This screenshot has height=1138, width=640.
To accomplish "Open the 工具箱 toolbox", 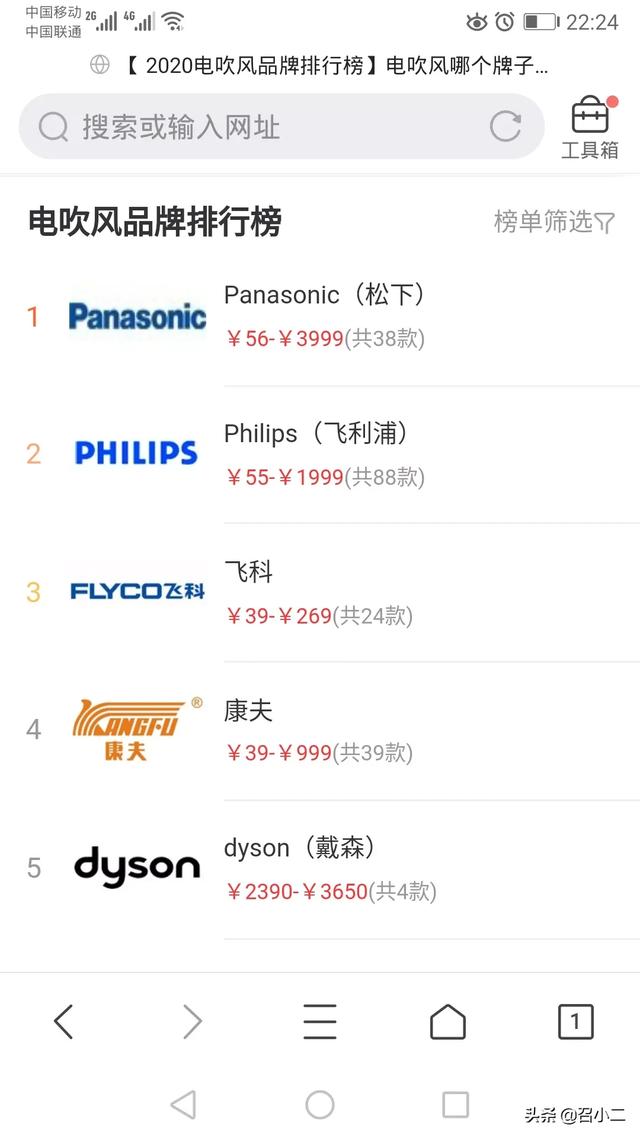I will [590, 129].
